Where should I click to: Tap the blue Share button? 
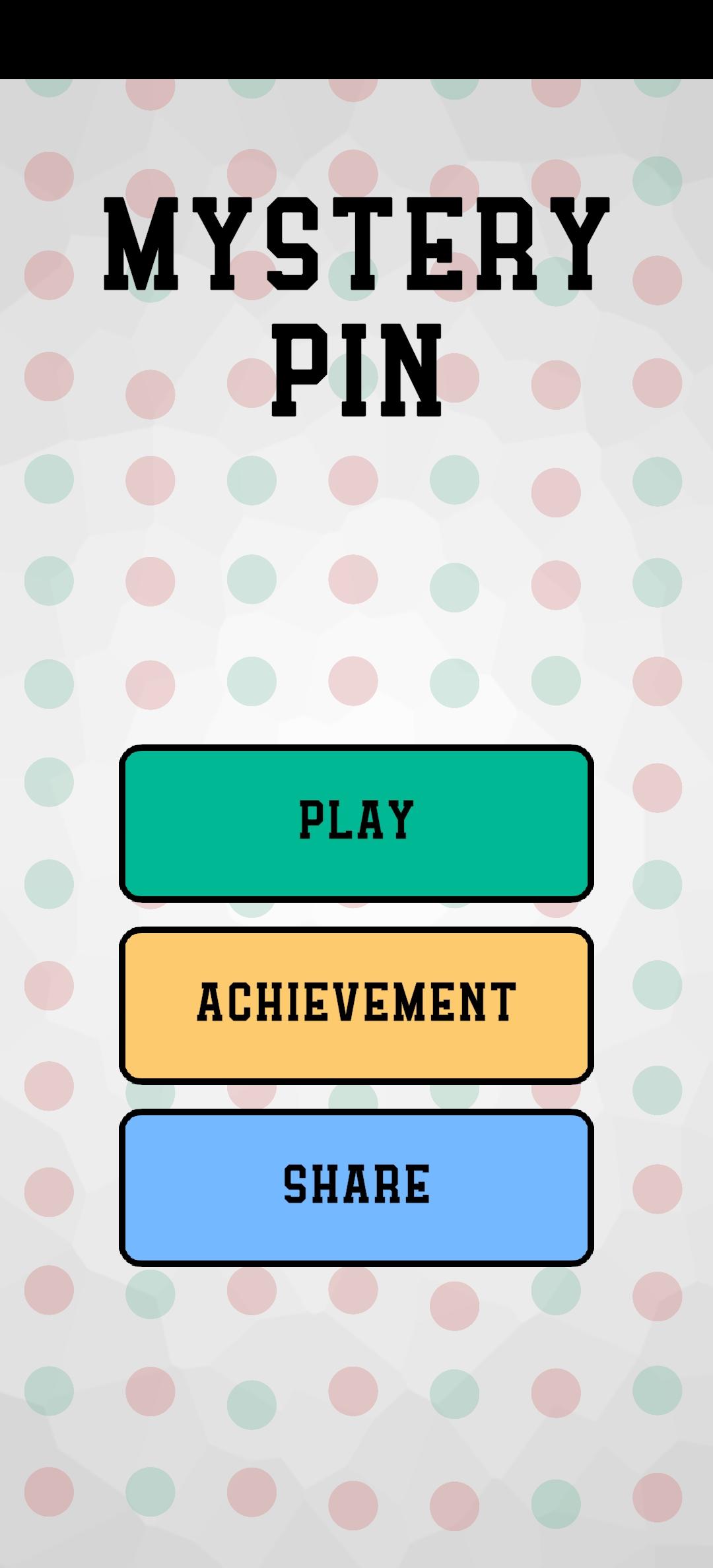[356, 1187]
